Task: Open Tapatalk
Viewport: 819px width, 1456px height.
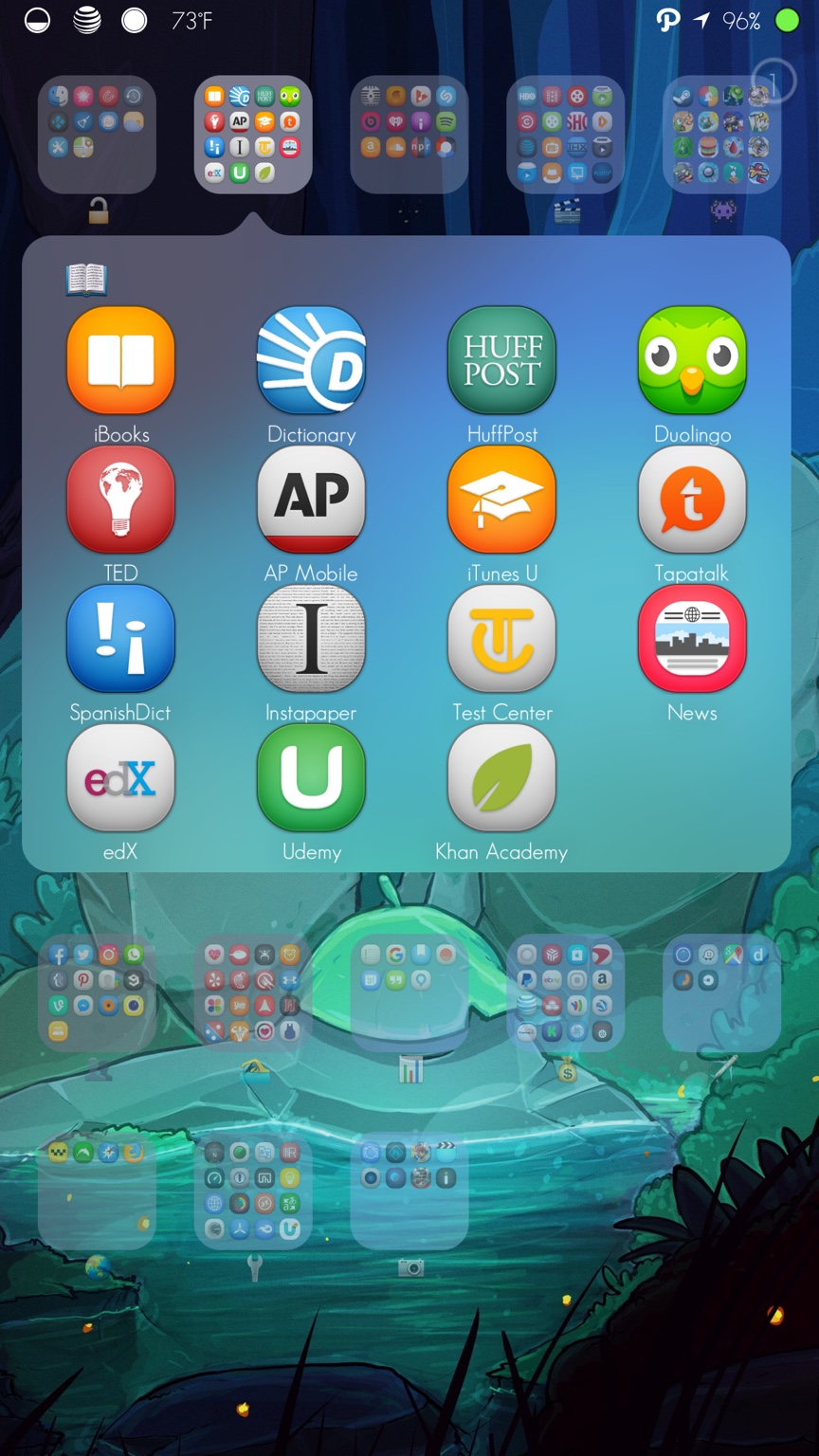Action: [692, 500]
